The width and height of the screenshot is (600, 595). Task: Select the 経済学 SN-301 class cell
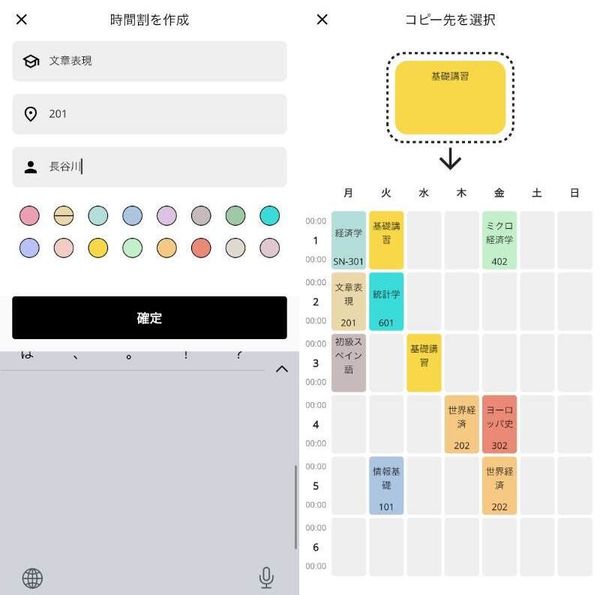point(349,240)
